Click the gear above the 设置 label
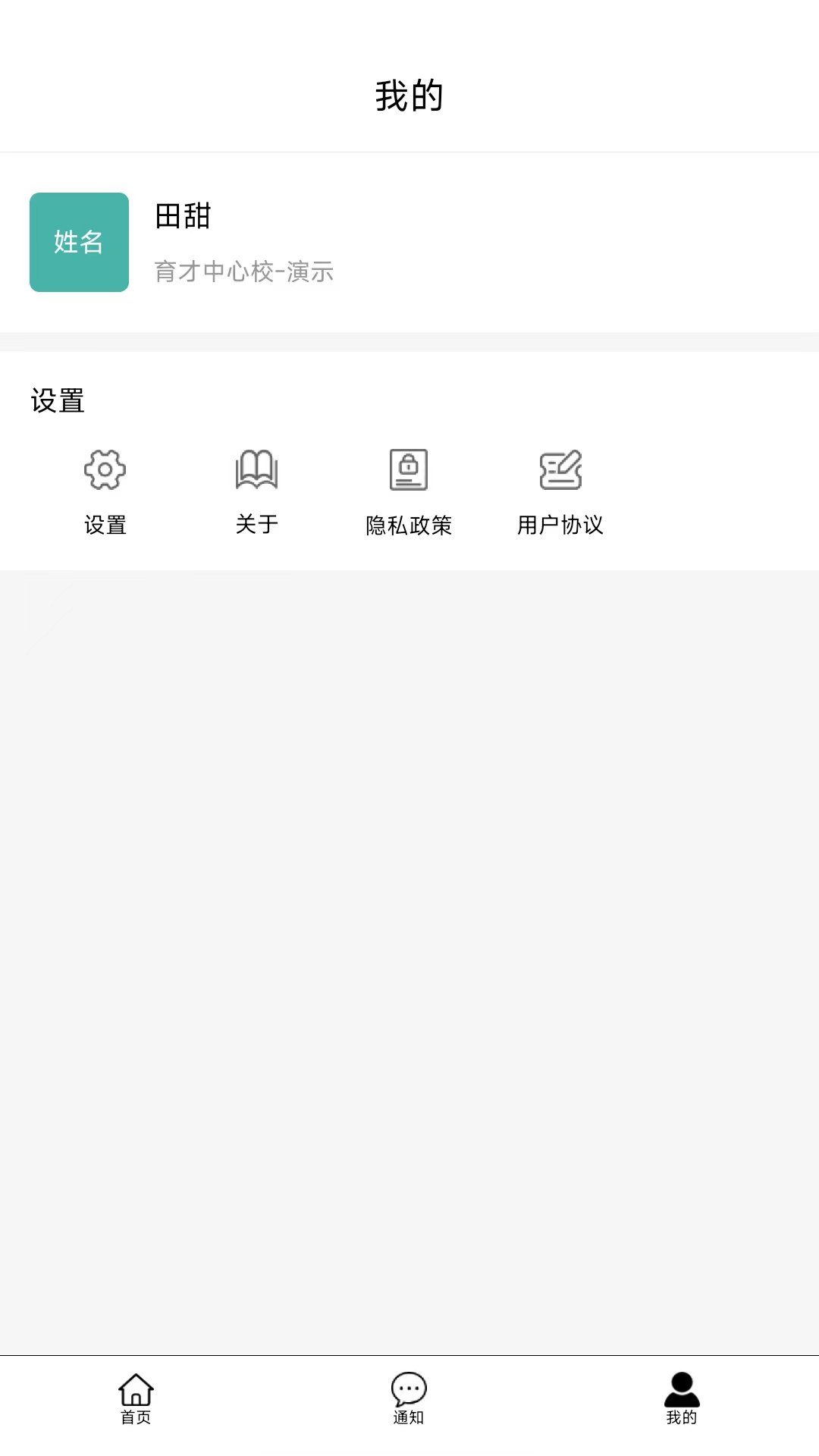 pyautogui.click(x=105, y=469)
